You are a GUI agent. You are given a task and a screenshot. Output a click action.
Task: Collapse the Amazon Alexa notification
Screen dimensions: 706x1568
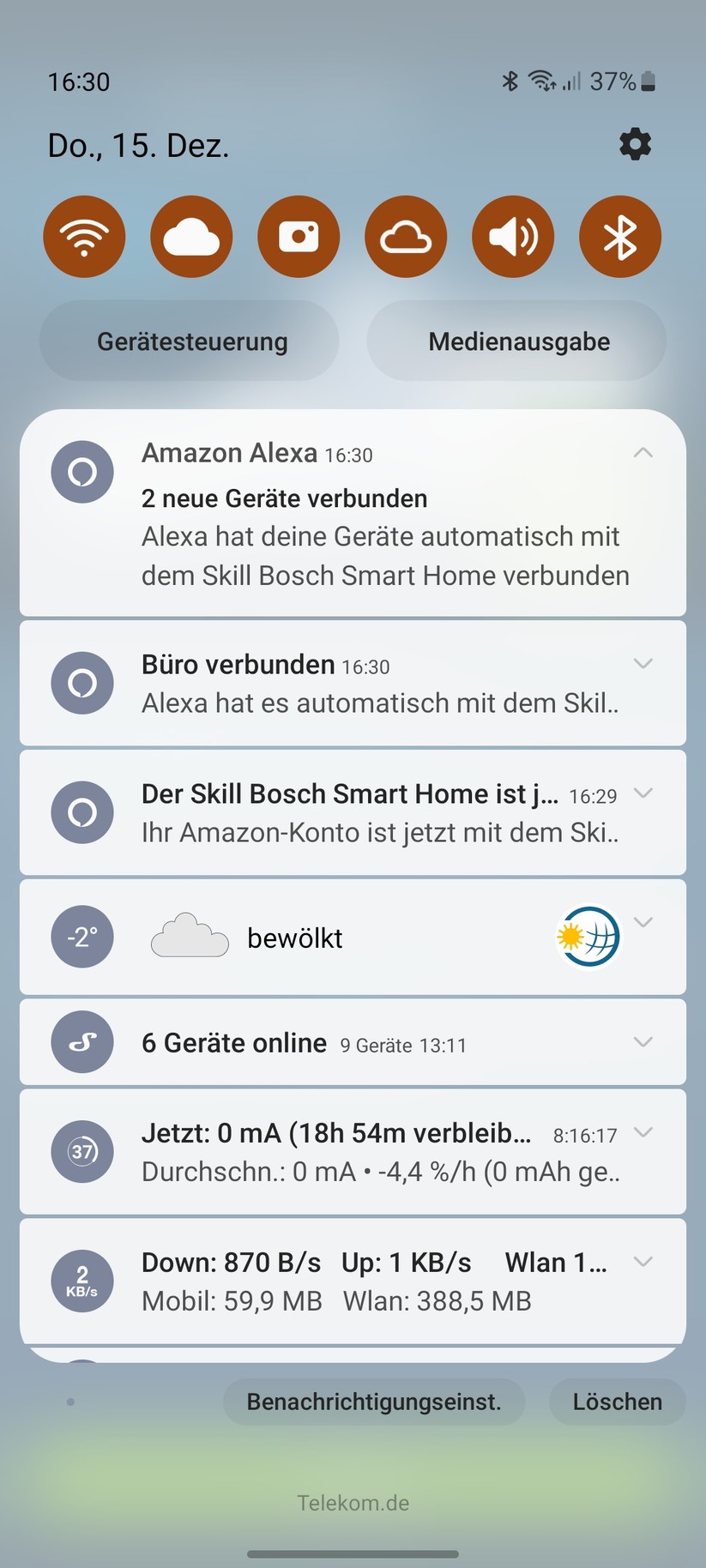click(643, 452)
